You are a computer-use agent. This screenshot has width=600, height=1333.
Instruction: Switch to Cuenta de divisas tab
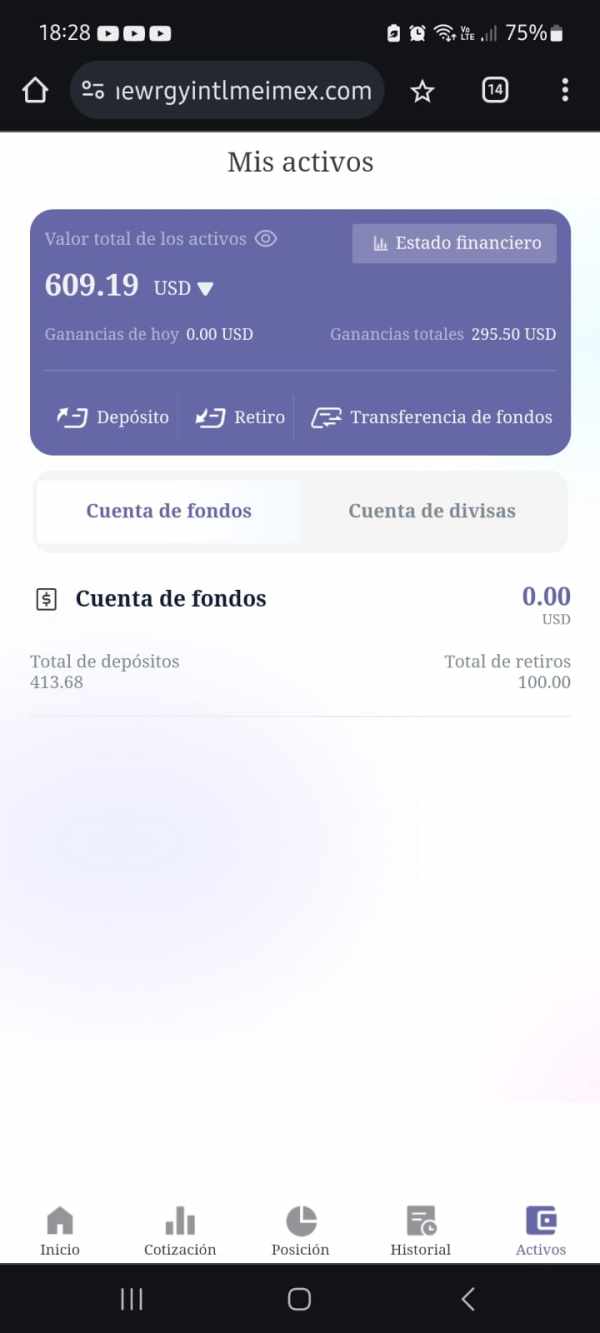432,511
